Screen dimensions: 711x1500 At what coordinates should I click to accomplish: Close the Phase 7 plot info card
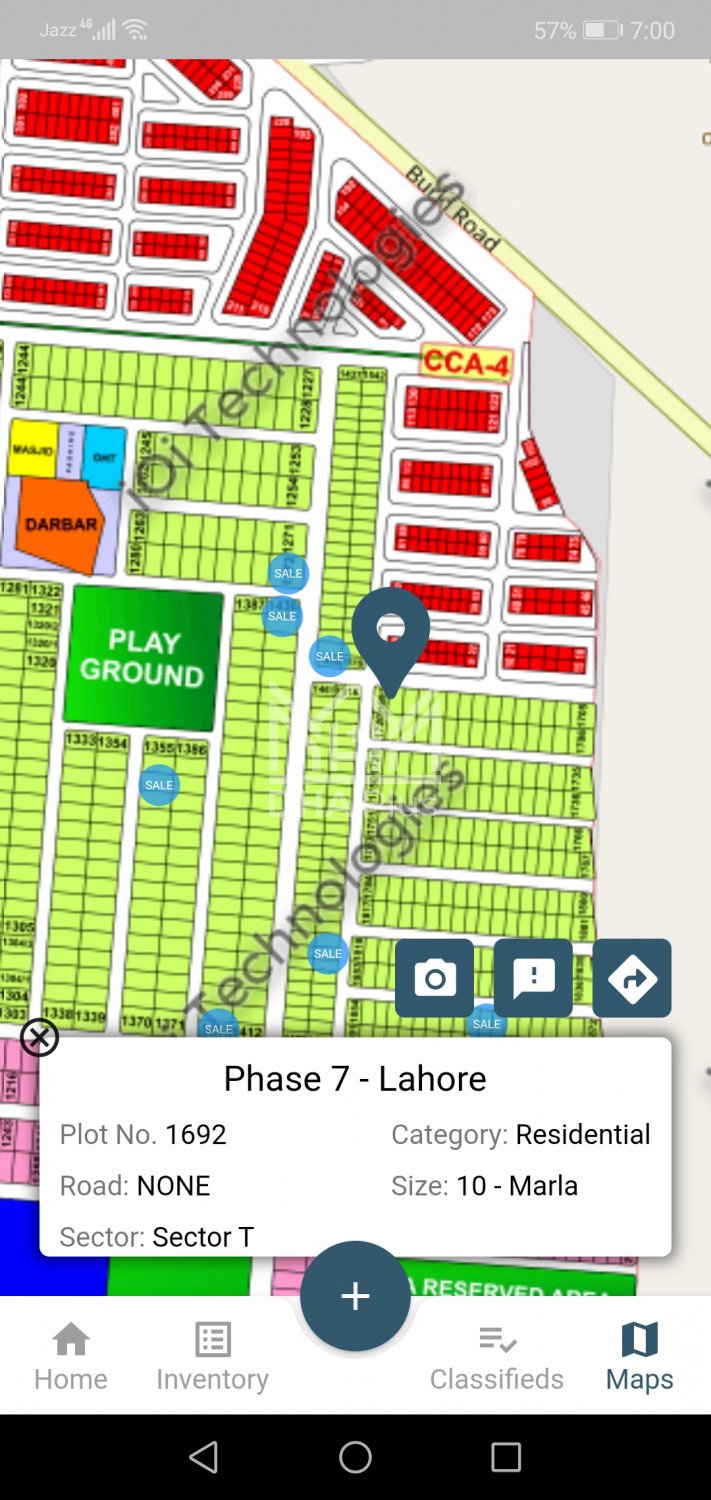click(x=39, y=1038)
